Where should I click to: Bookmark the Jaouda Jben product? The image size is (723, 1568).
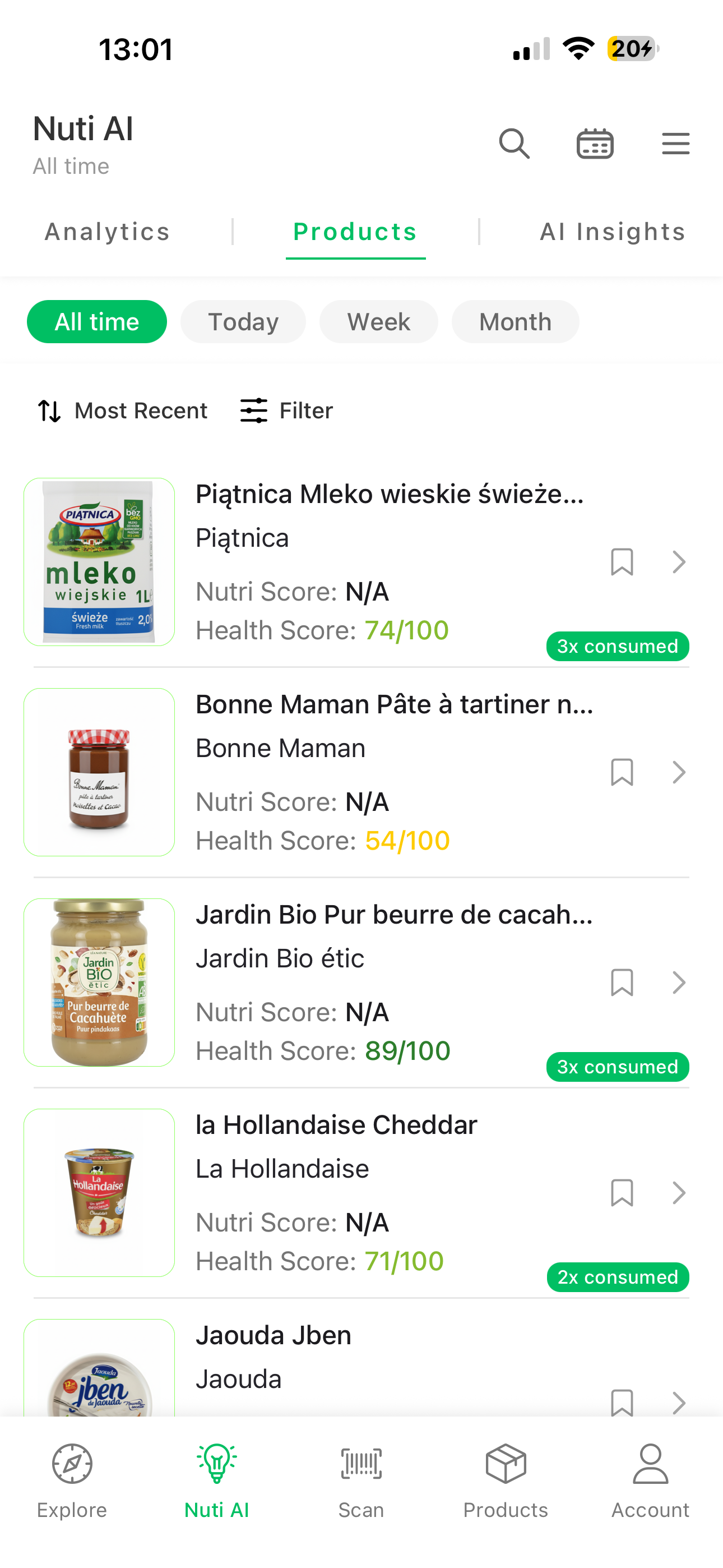click(x=622, y=1402)
